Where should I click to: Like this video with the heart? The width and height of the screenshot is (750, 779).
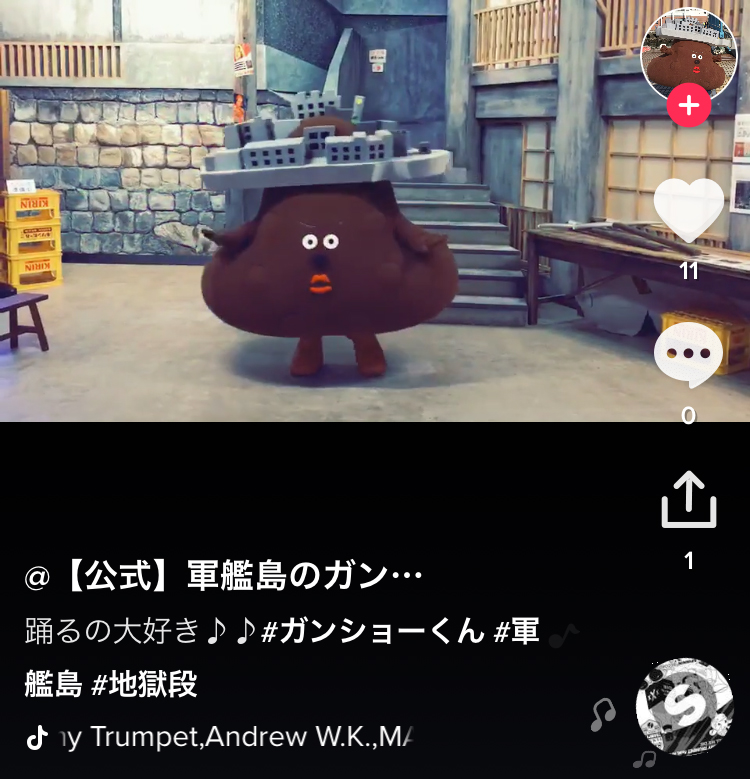pos(688,210)
